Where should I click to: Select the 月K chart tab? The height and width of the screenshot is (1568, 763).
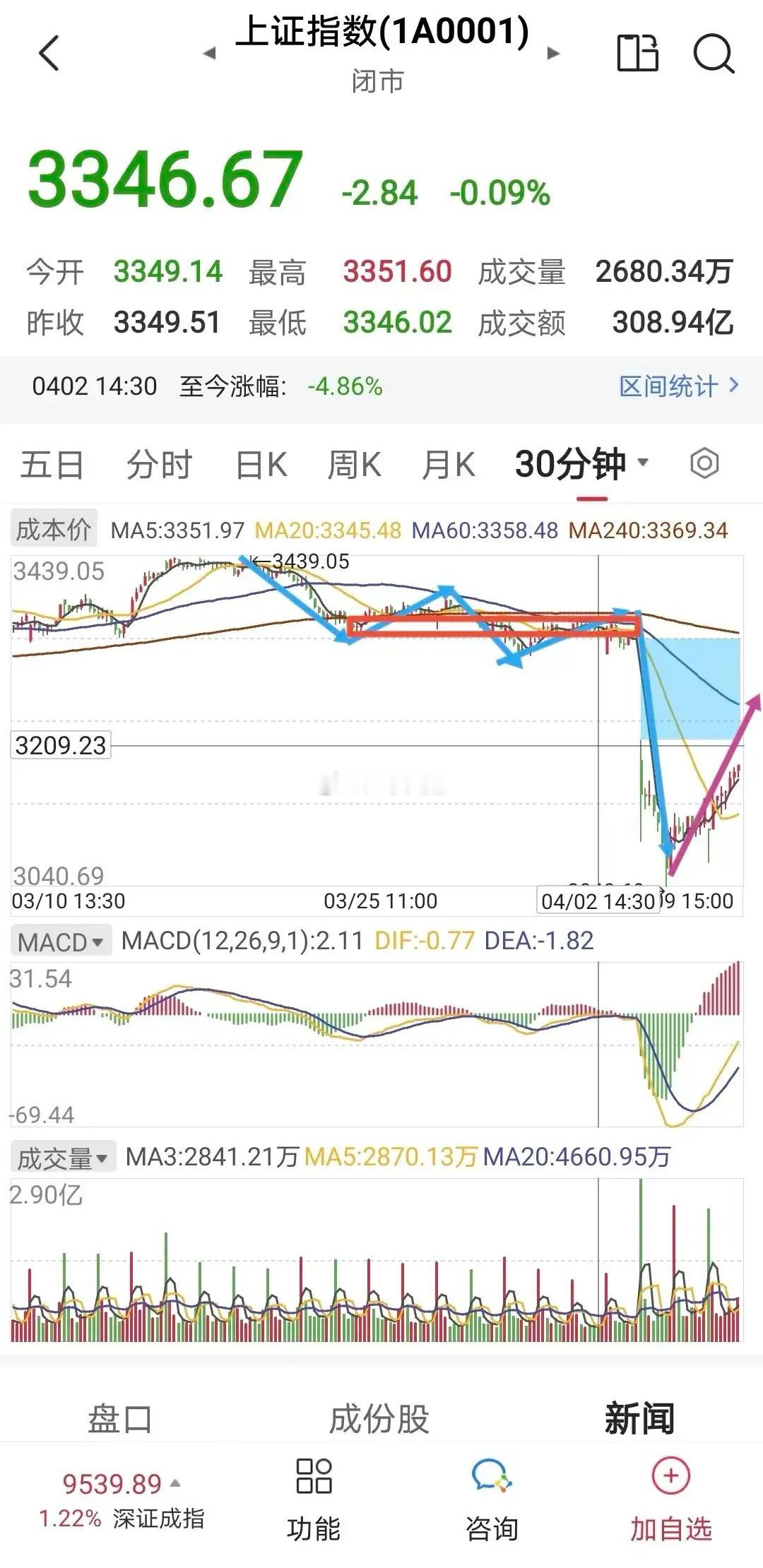pos(448,465)
